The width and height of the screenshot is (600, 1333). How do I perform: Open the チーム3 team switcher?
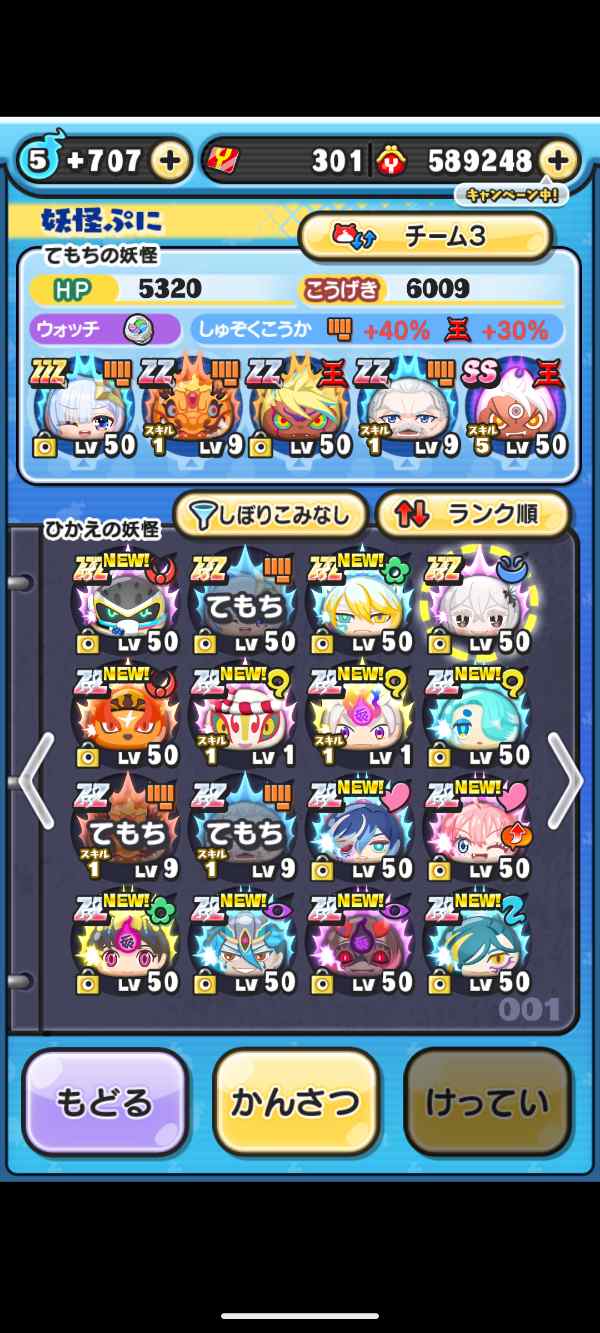425,236
